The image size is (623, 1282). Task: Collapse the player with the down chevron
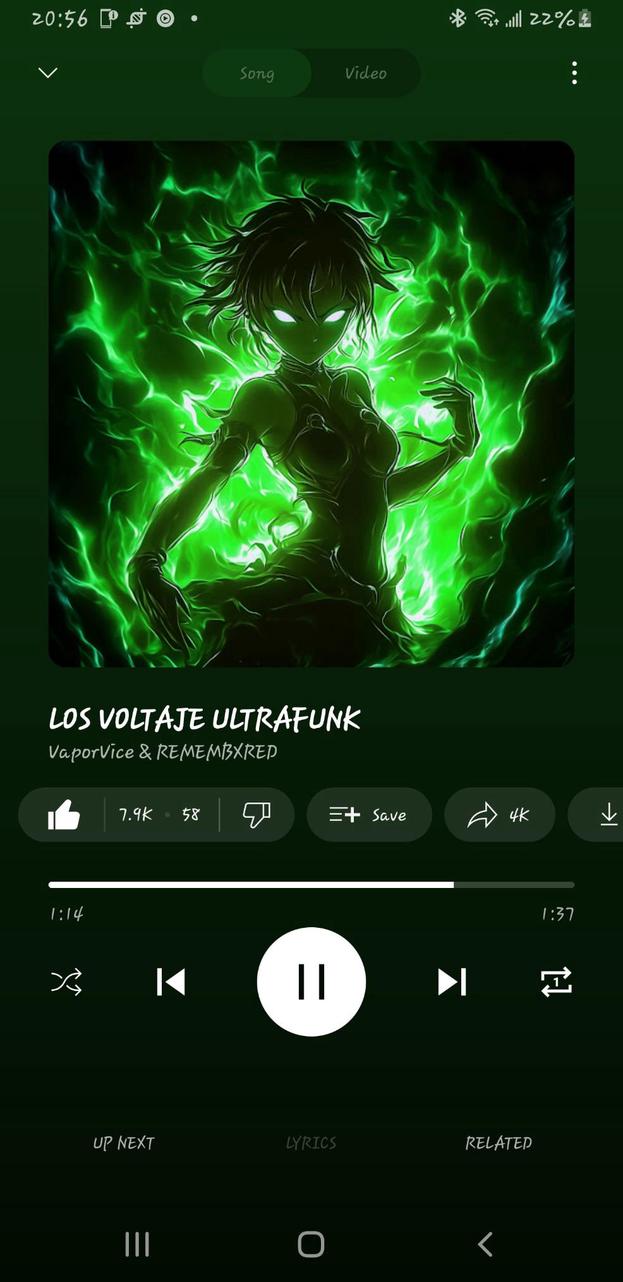(47, 73)
